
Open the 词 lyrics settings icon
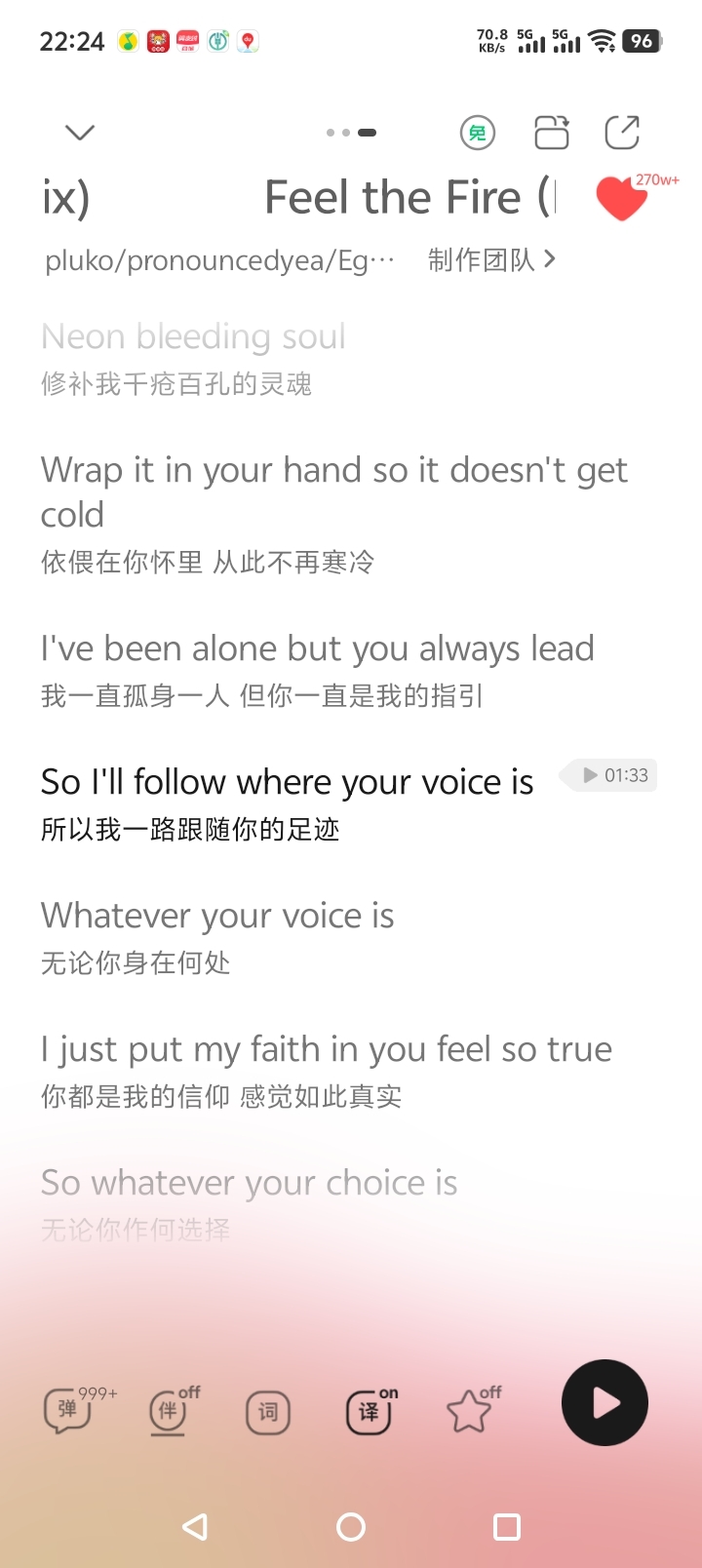pyautogui.click(x=268, y=1412)
